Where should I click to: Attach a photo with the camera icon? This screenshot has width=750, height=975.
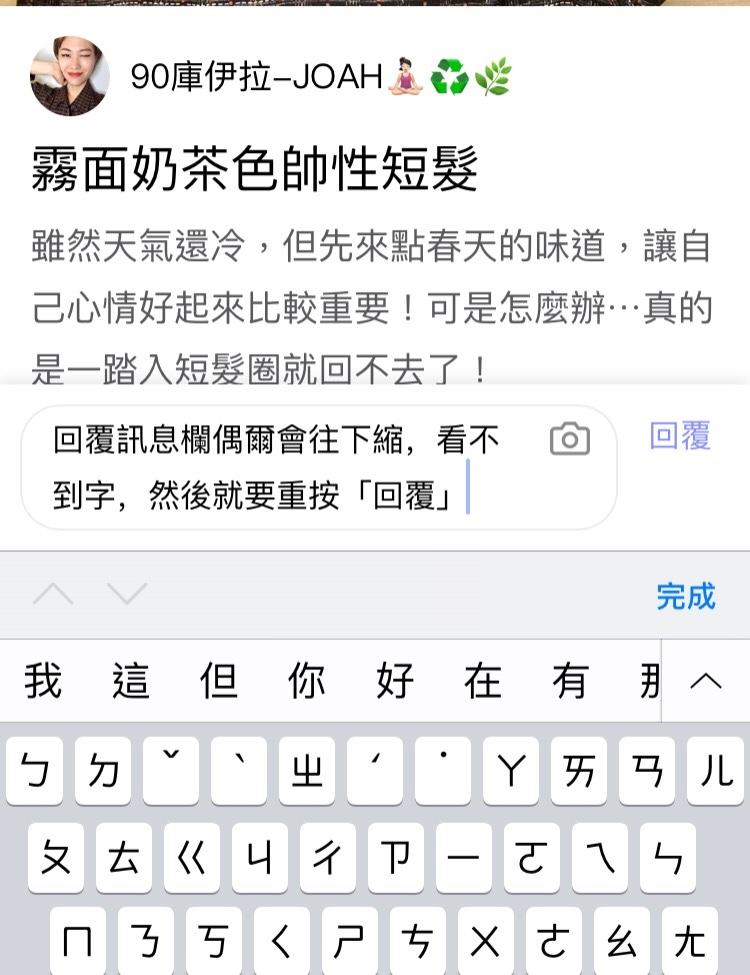tap(570, 439)
